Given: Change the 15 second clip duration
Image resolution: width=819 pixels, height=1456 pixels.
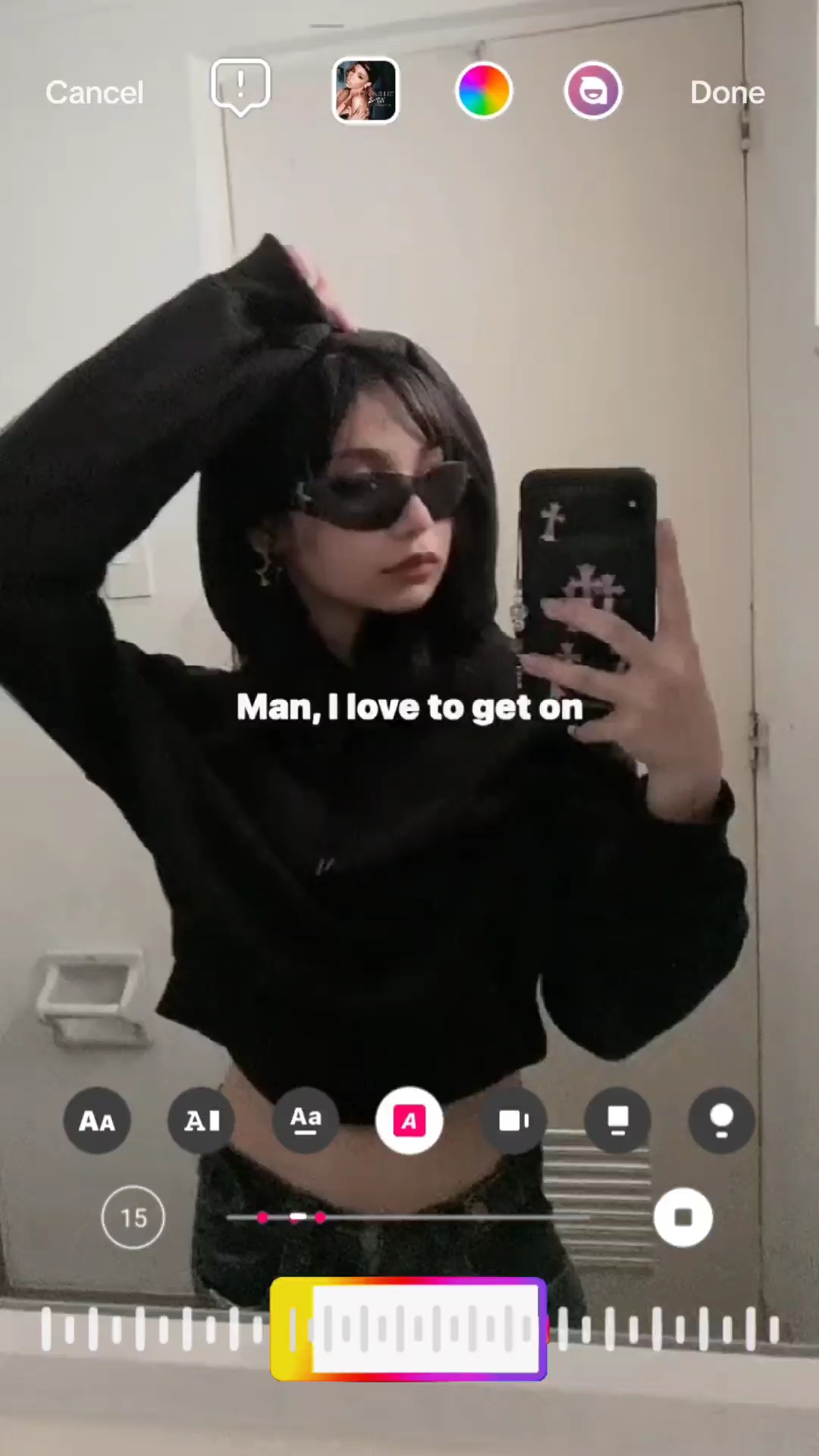Looking at the screenshot, I should [x=133, y=1218].
